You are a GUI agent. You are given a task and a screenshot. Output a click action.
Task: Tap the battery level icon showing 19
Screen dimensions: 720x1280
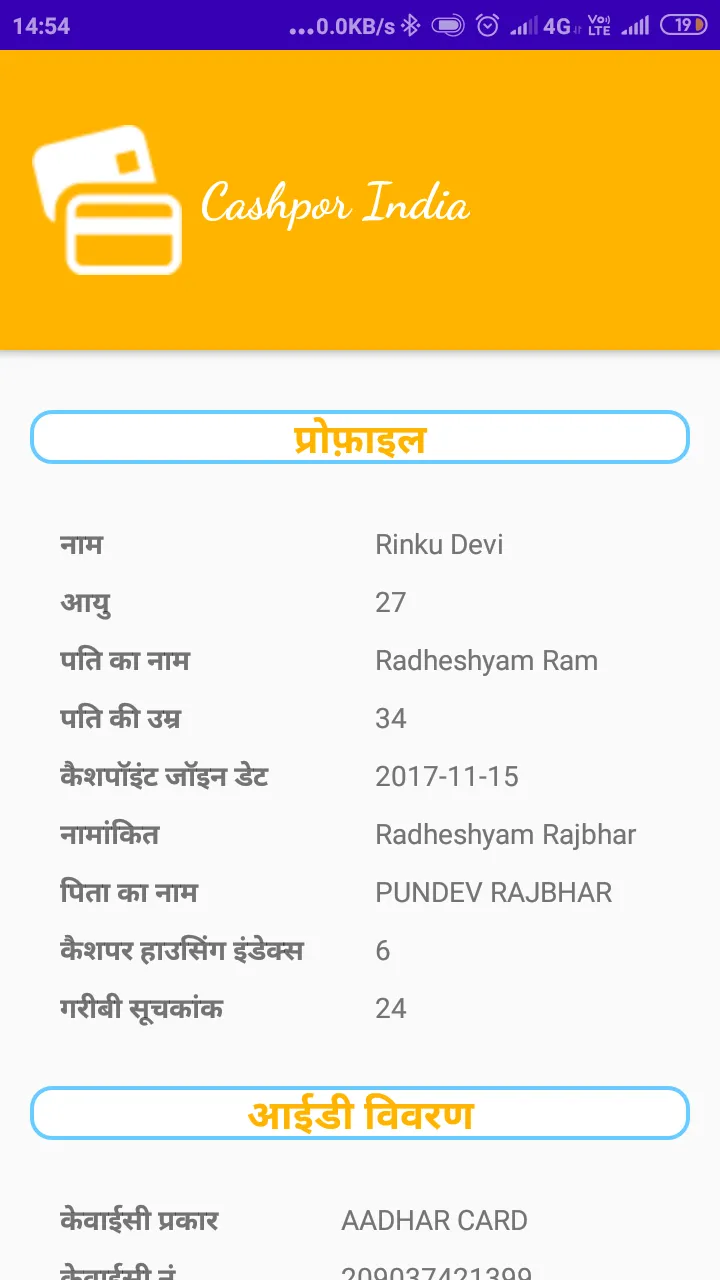(684, 25)
